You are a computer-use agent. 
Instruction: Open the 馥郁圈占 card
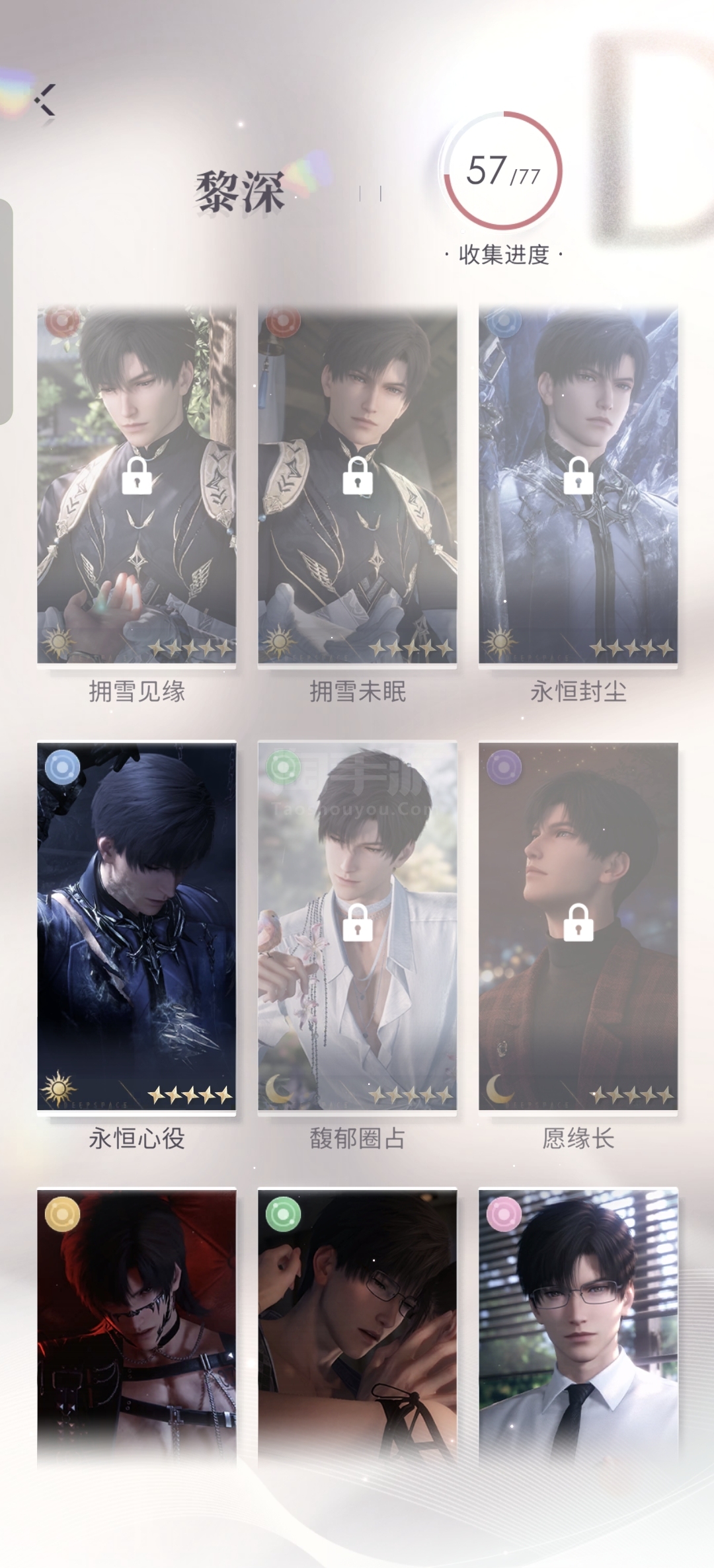(358, 926)
